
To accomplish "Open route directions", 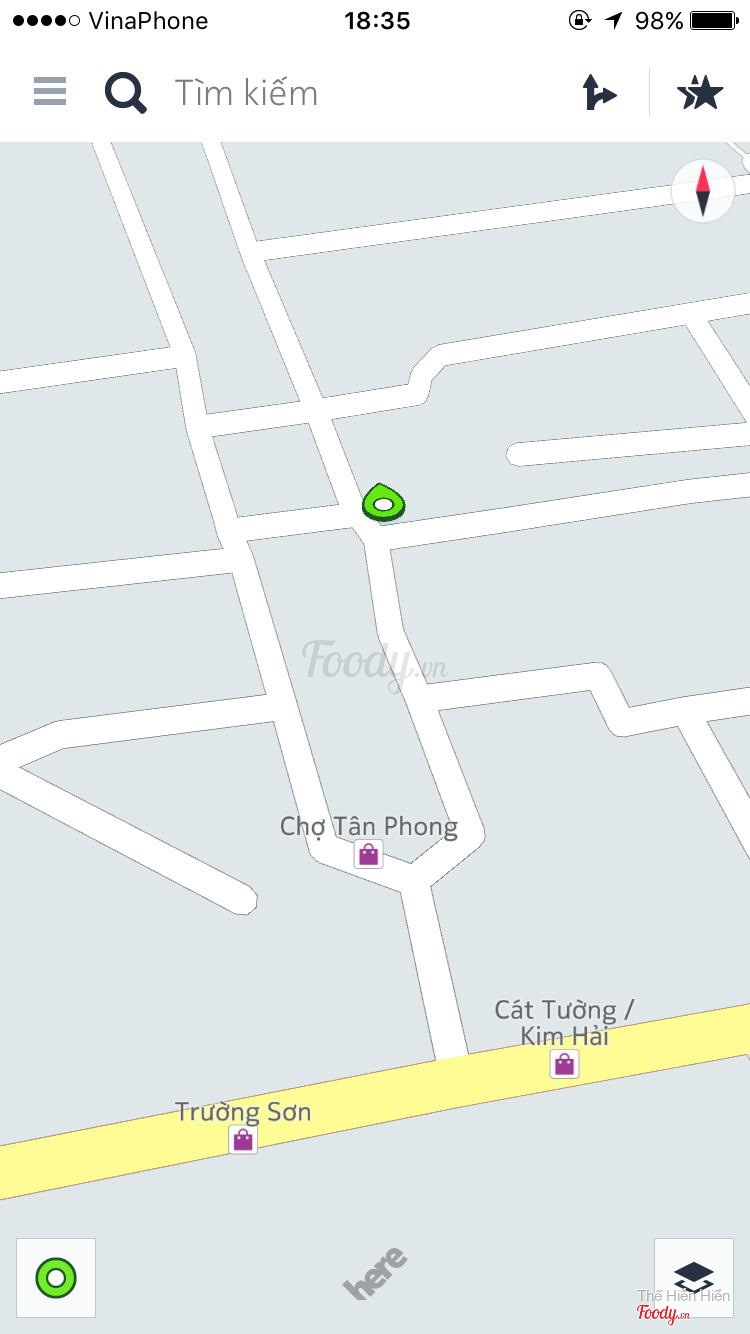I will coord(599,93).
